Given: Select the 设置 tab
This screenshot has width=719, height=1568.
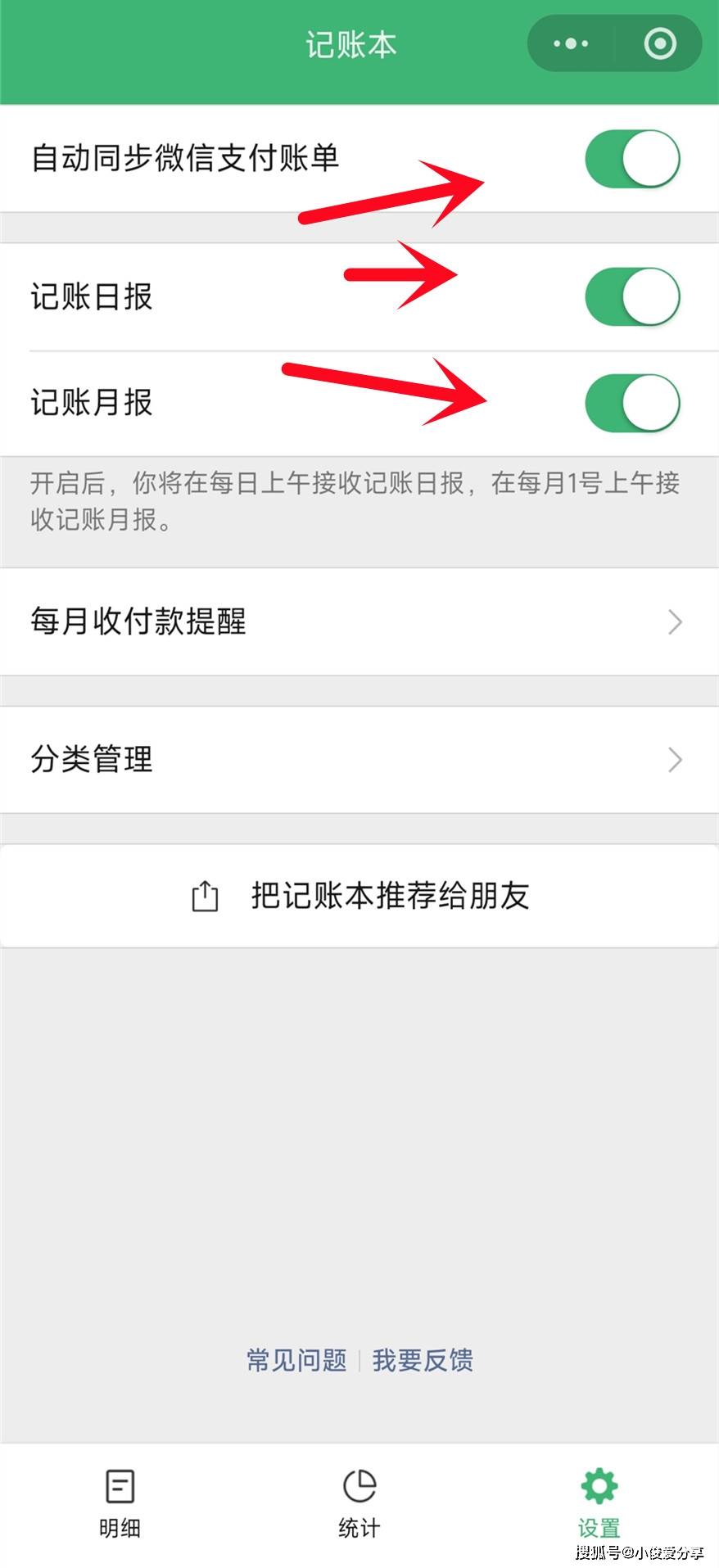Looking at the screenshot, I should click(x=599, y=1504).
